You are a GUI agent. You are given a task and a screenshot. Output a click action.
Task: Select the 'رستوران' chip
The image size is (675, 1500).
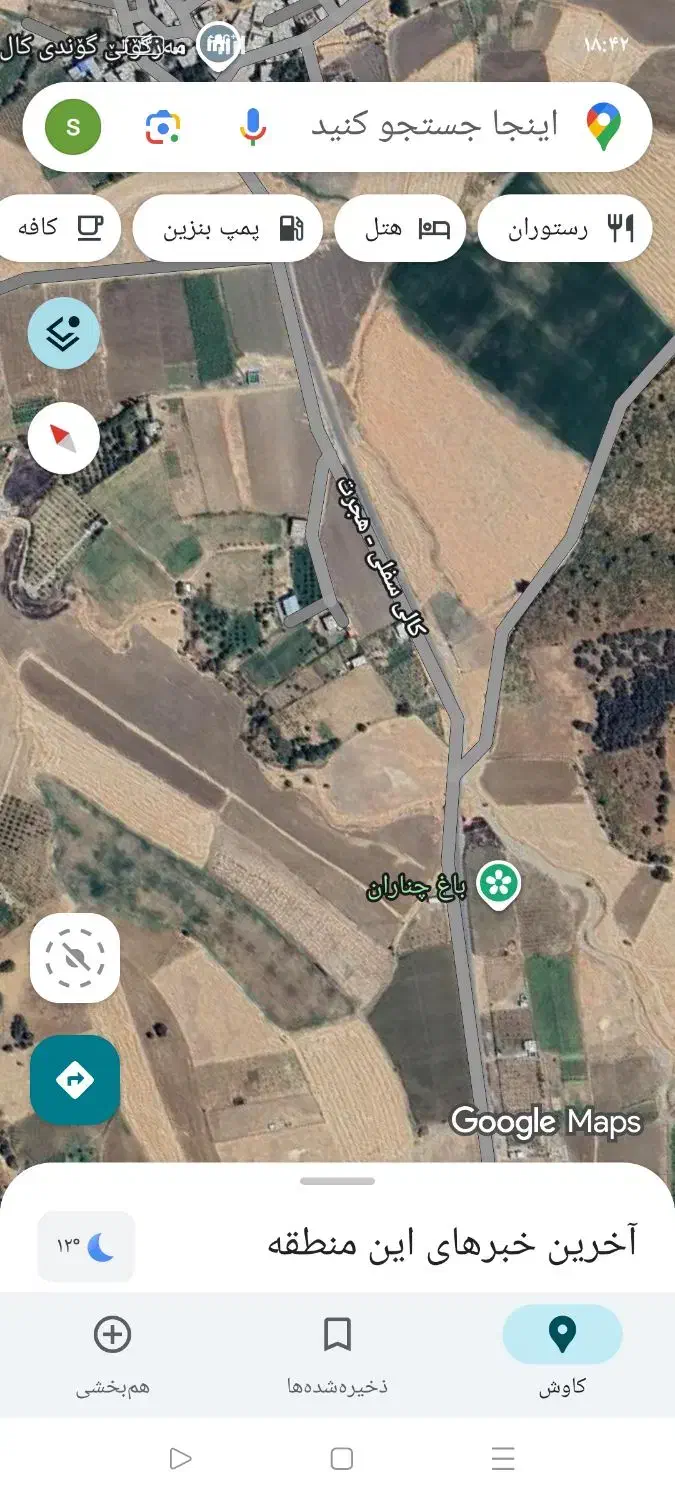[x=564, y=229]
